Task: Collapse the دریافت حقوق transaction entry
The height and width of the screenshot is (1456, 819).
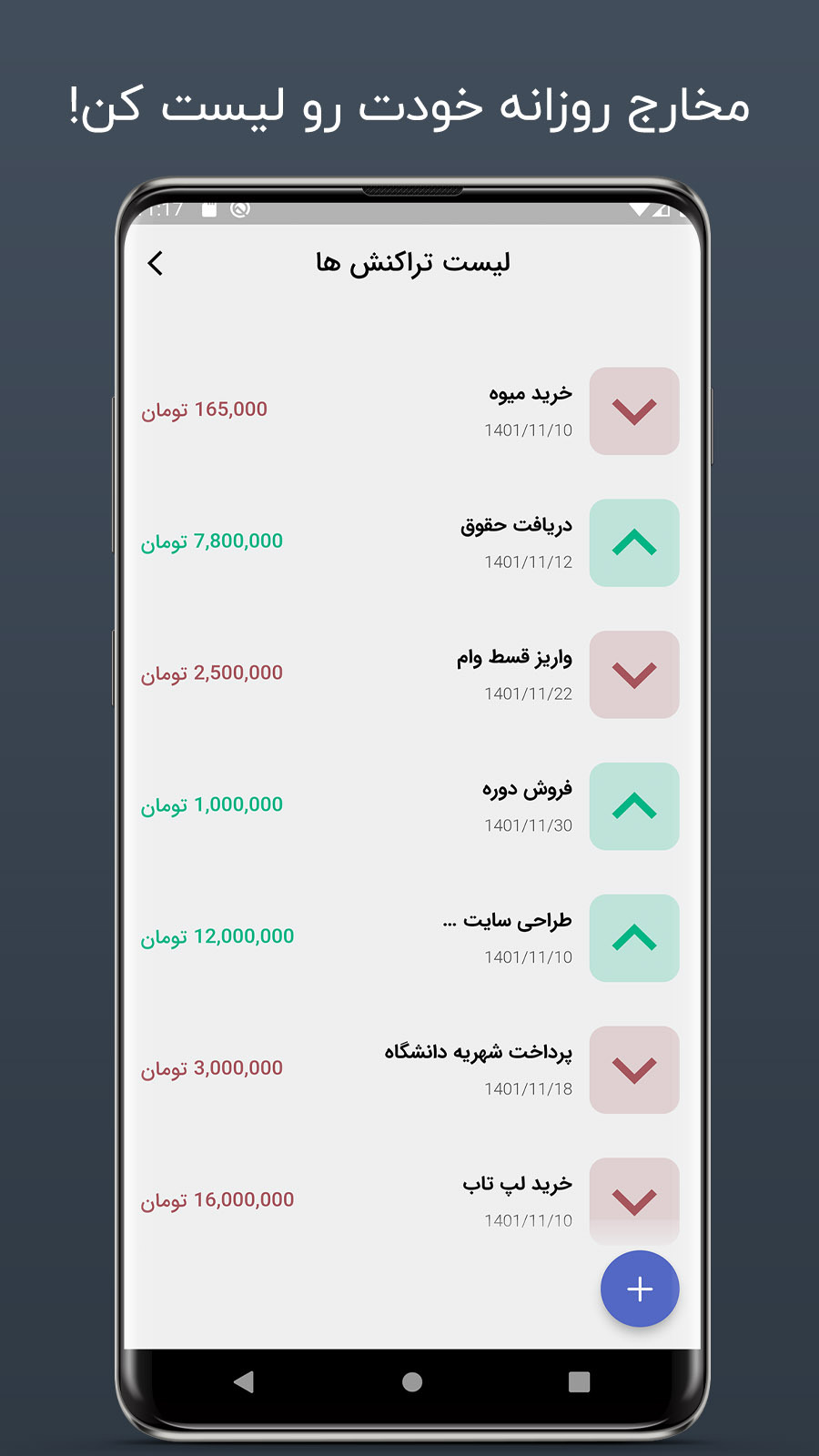Action: click(633, 543)
